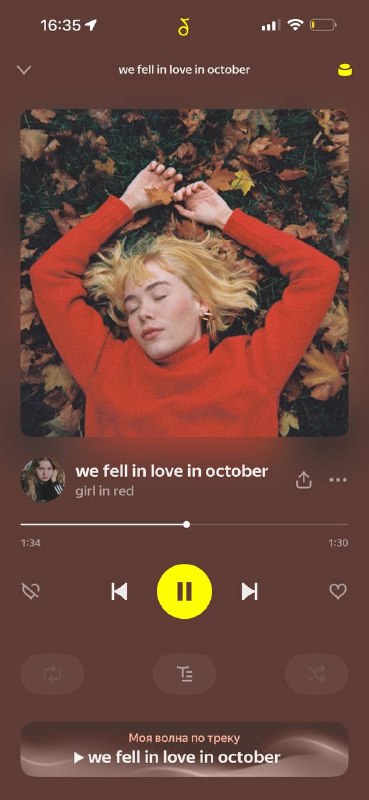Image resolution: width=369 pixels, height=800 pixels.
Task: Start Моя волна по треку
Action: coord(184,749)
